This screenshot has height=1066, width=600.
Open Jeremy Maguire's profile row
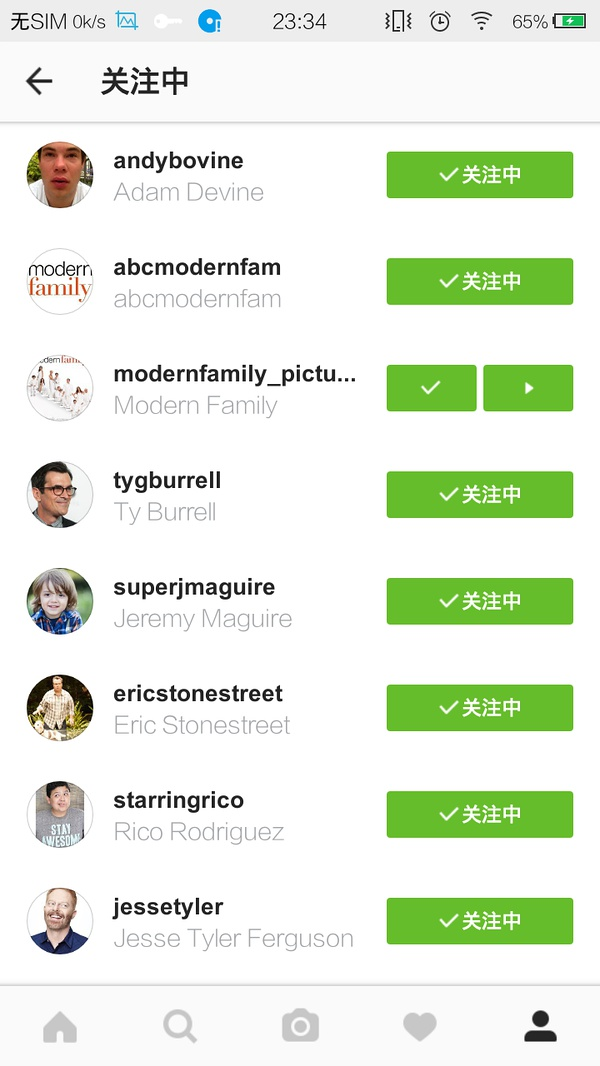(x=200, y=602)
